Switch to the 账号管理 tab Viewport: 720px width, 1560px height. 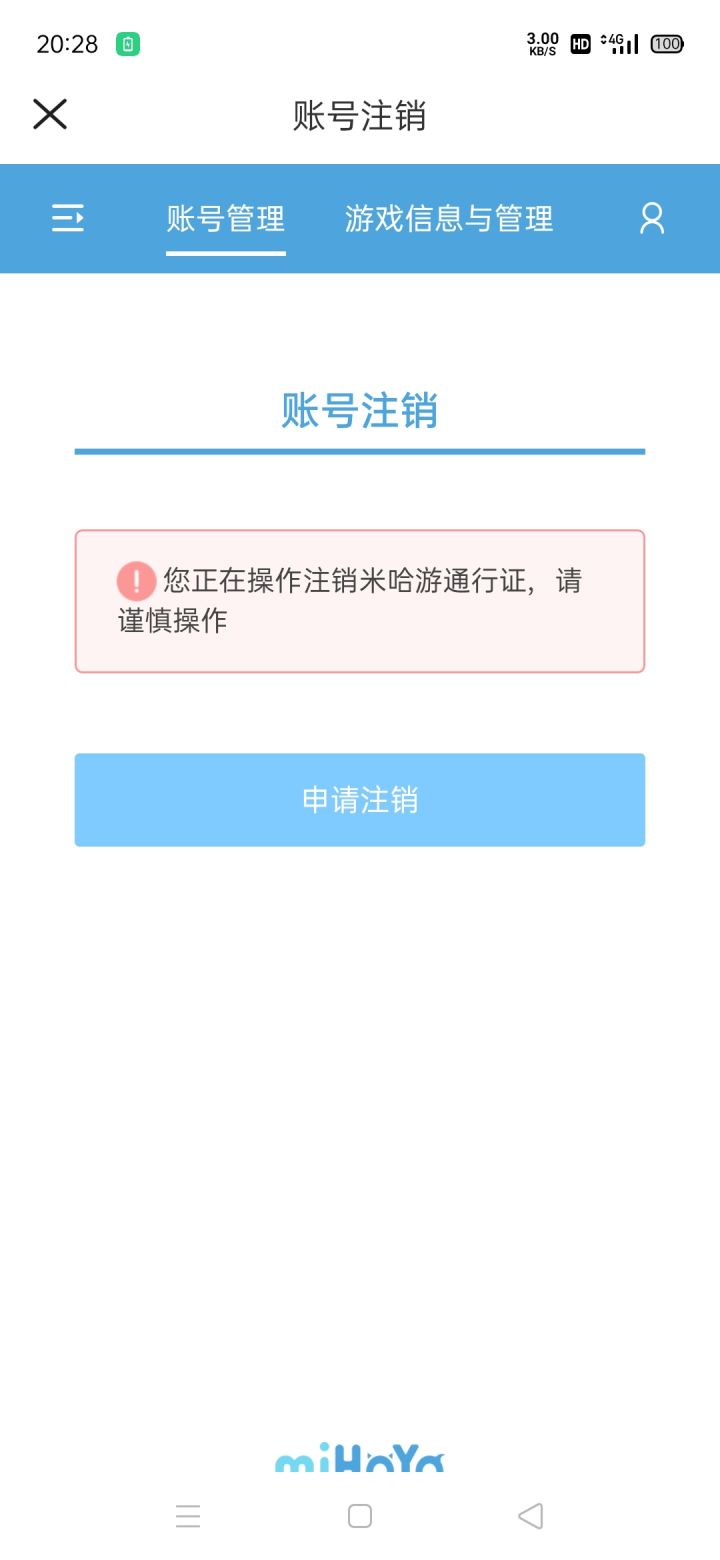[x=225, y=218]
